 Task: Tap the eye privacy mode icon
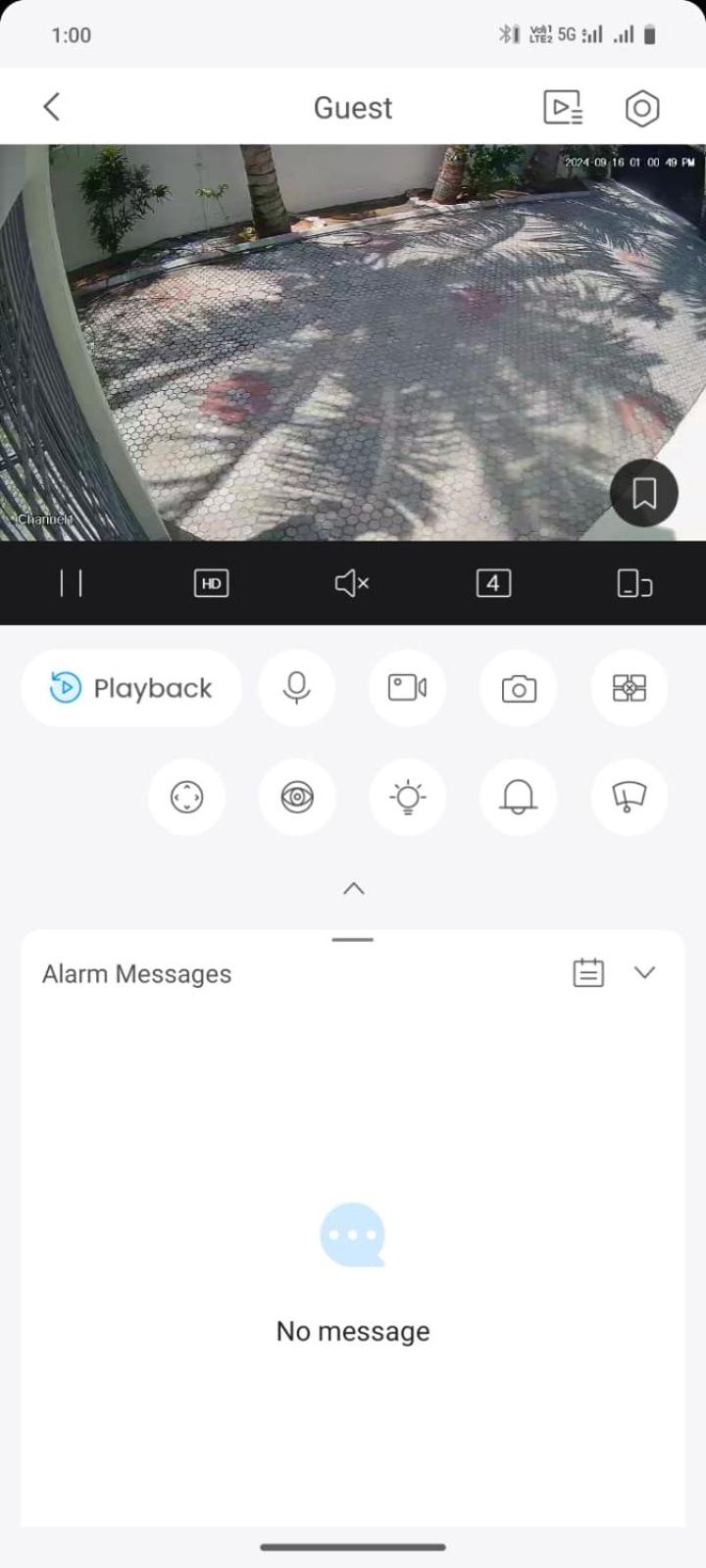(x=296, y=797)
